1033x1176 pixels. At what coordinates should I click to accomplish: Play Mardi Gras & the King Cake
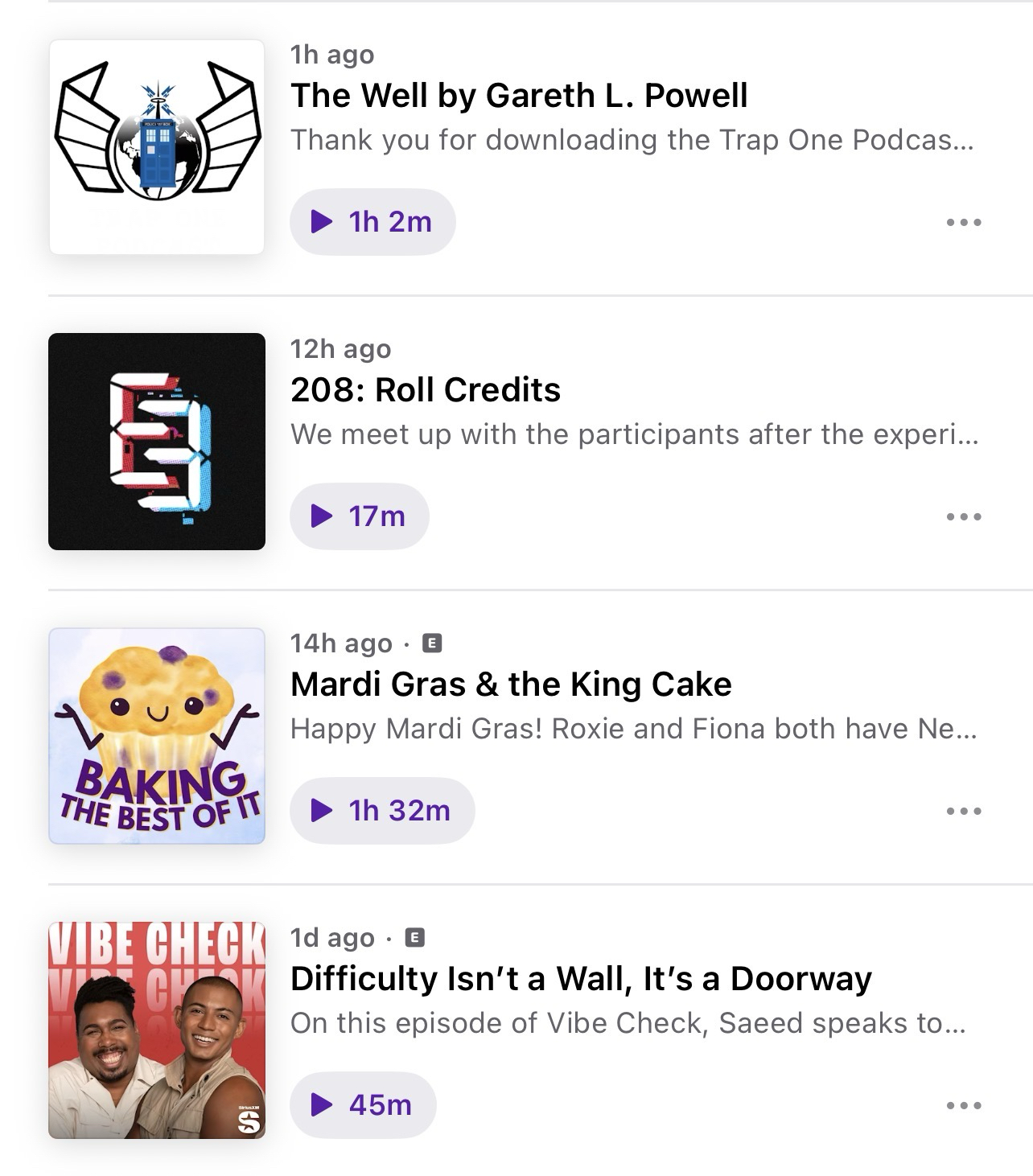[x=382, y=811]
